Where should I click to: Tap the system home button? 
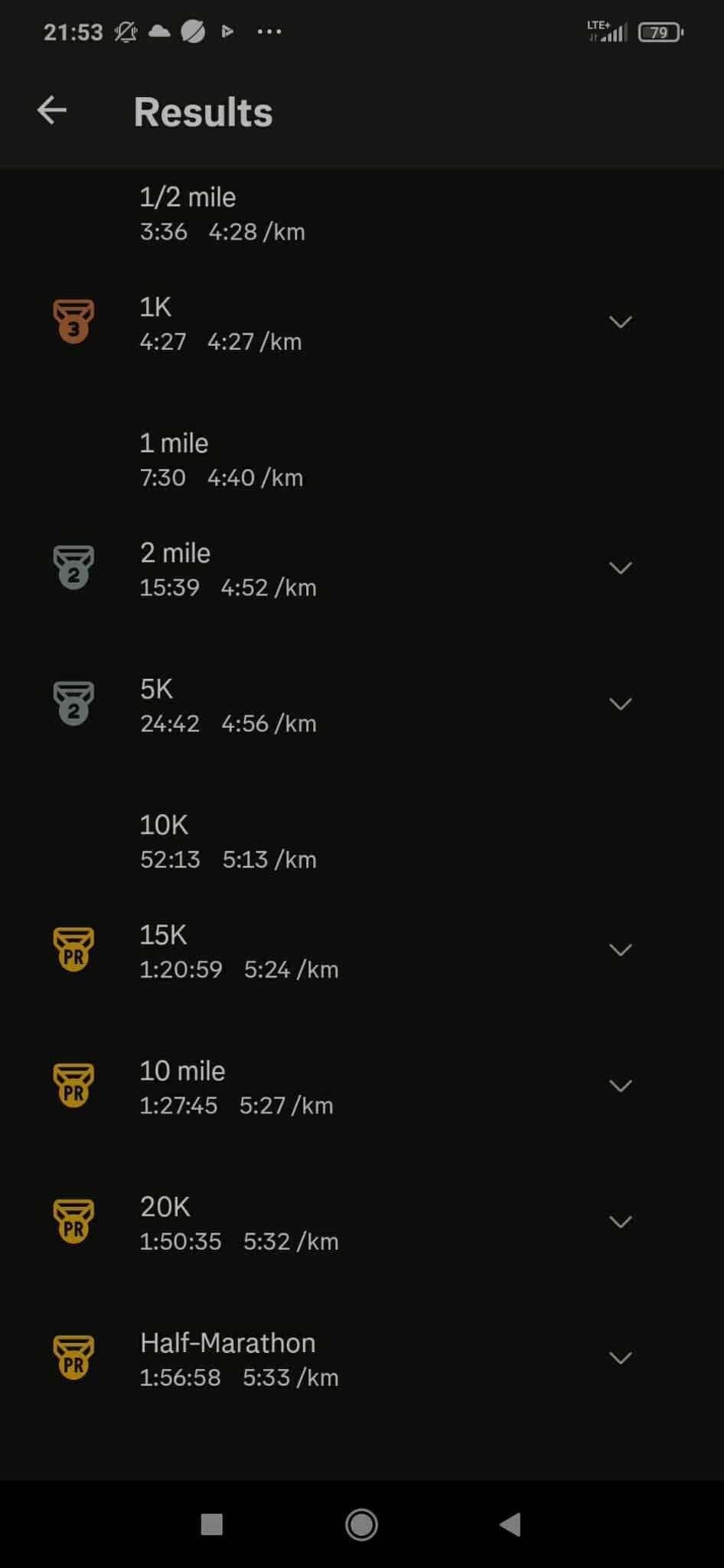[x=361, y=1524]
